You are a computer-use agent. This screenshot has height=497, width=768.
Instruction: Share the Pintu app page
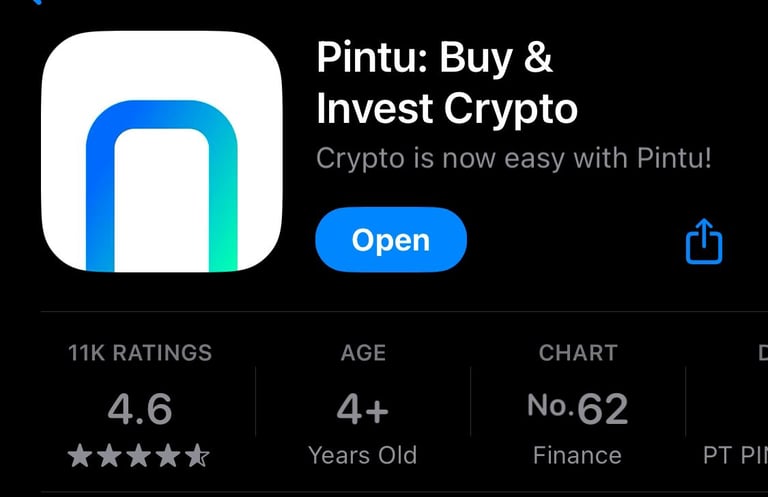click(x=703, y=242)
